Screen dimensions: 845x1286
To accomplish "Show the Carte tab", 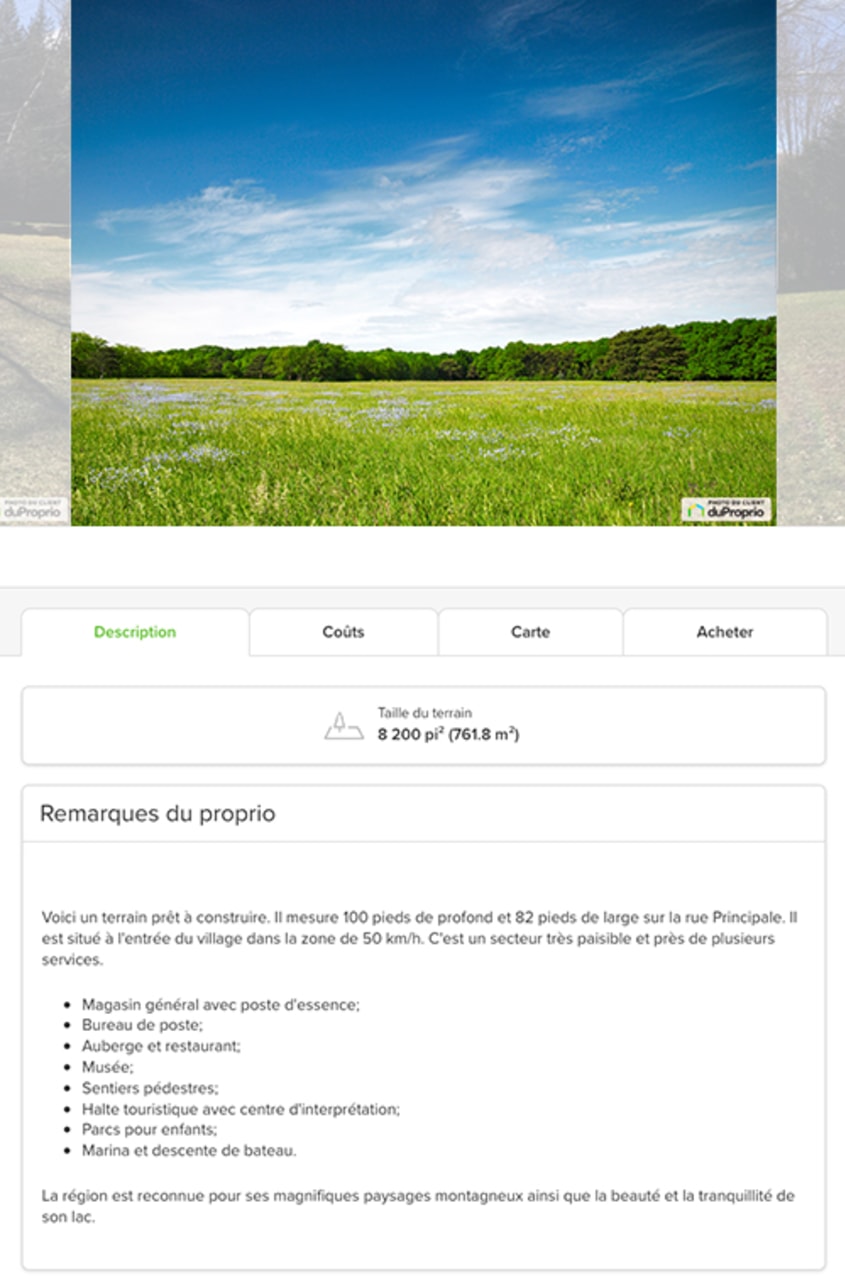I will [x=530, y=632].
